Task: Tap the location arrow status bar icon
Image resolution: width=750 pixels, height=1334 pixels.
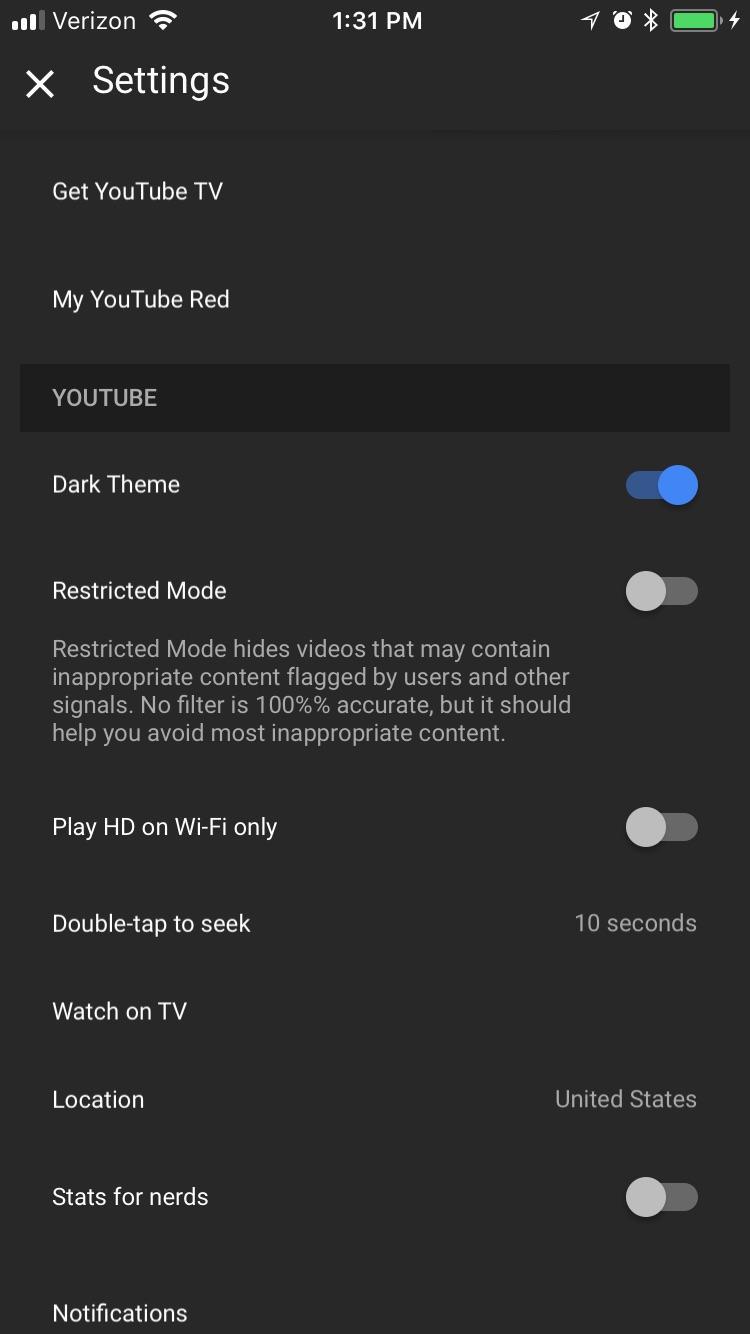Action: (590, 18)
